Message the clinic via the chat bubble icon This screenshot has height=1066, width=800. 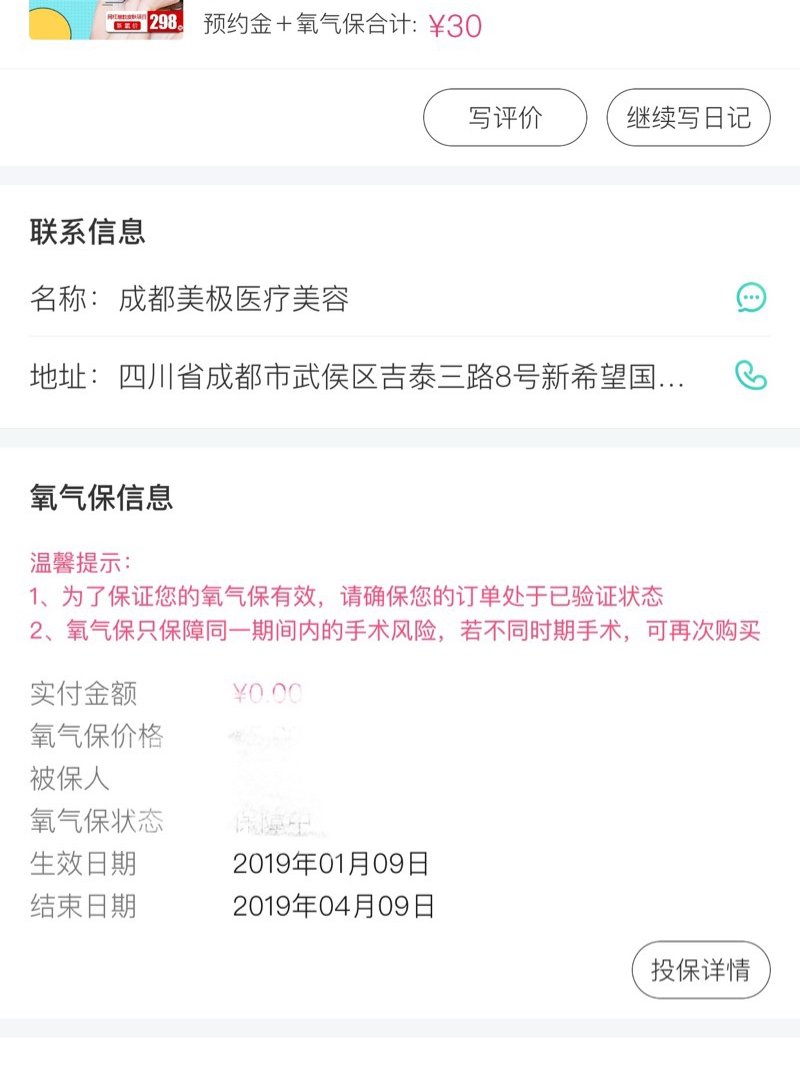tap(751, 297)
